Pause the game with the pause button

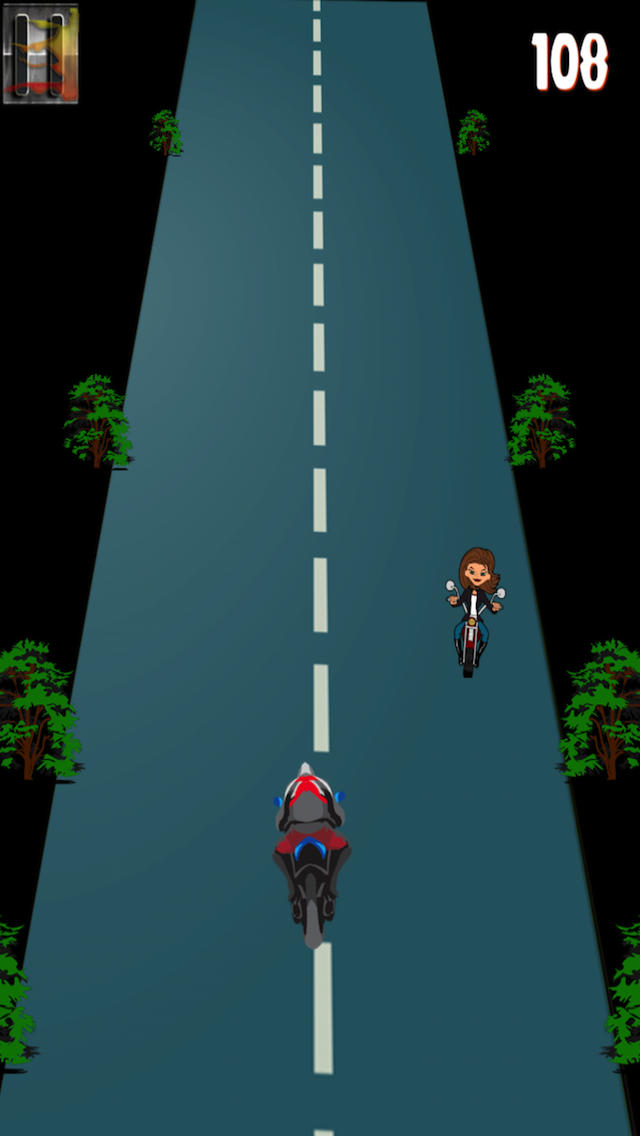(41, 54)
